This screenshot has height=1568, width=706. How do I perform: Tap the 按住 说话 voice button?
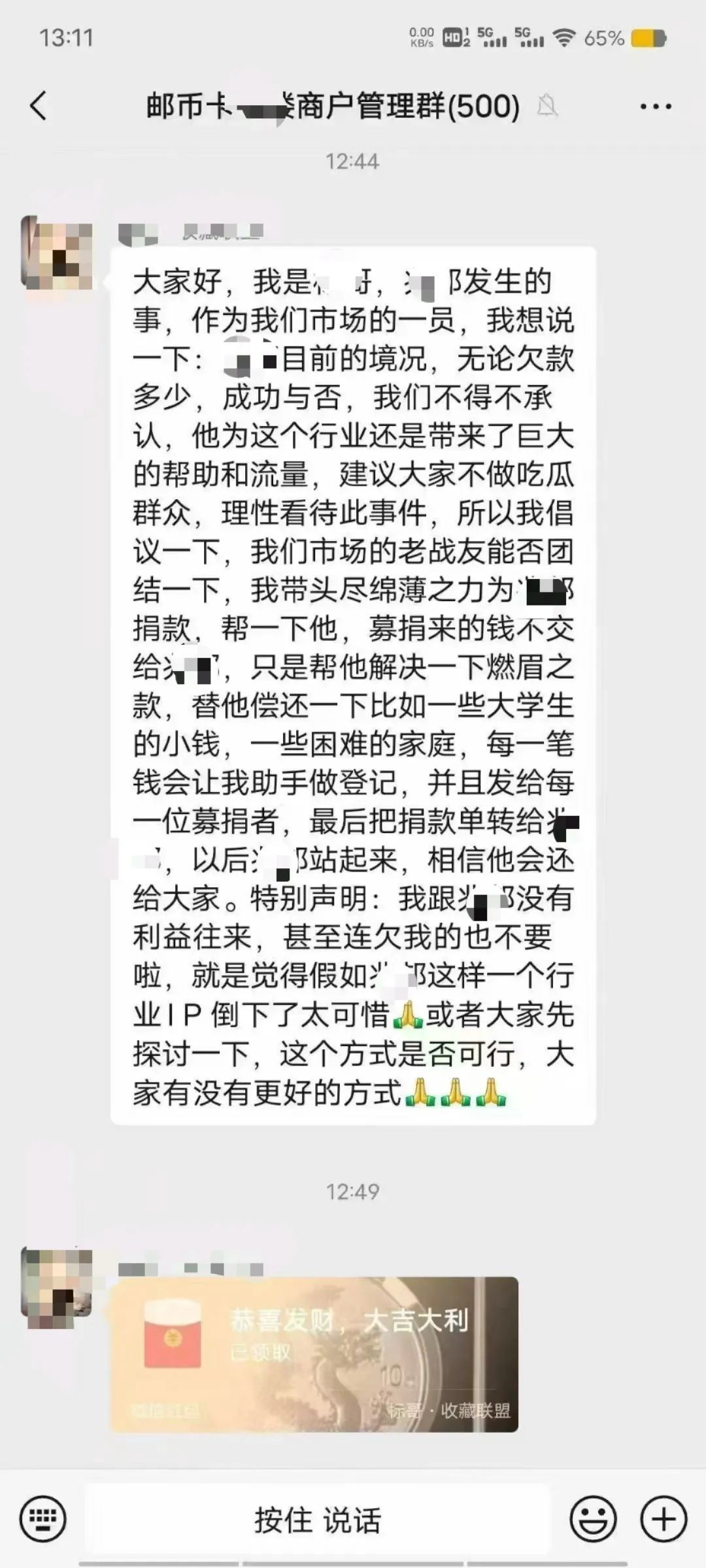pos(318,1520)
